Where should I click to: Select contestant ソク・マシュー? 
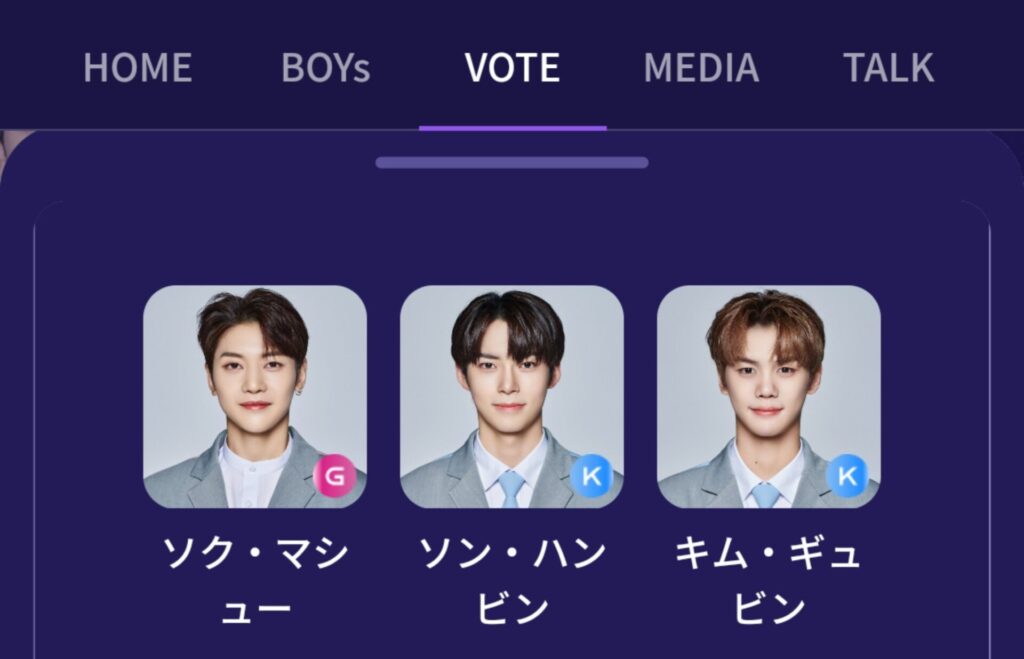tap(255, 397)
